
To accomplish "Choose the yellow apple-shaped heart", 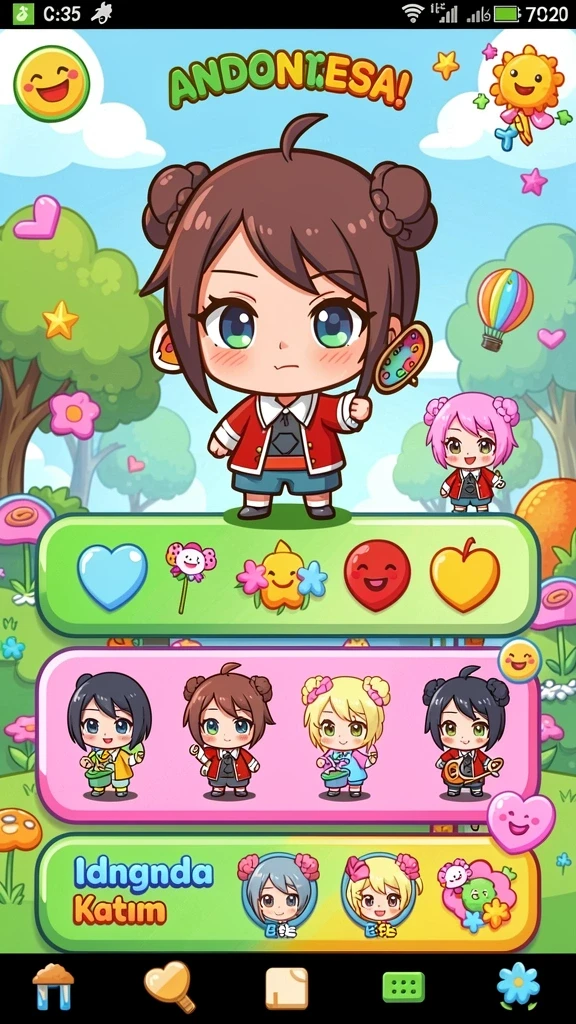I will coord(465,575).
